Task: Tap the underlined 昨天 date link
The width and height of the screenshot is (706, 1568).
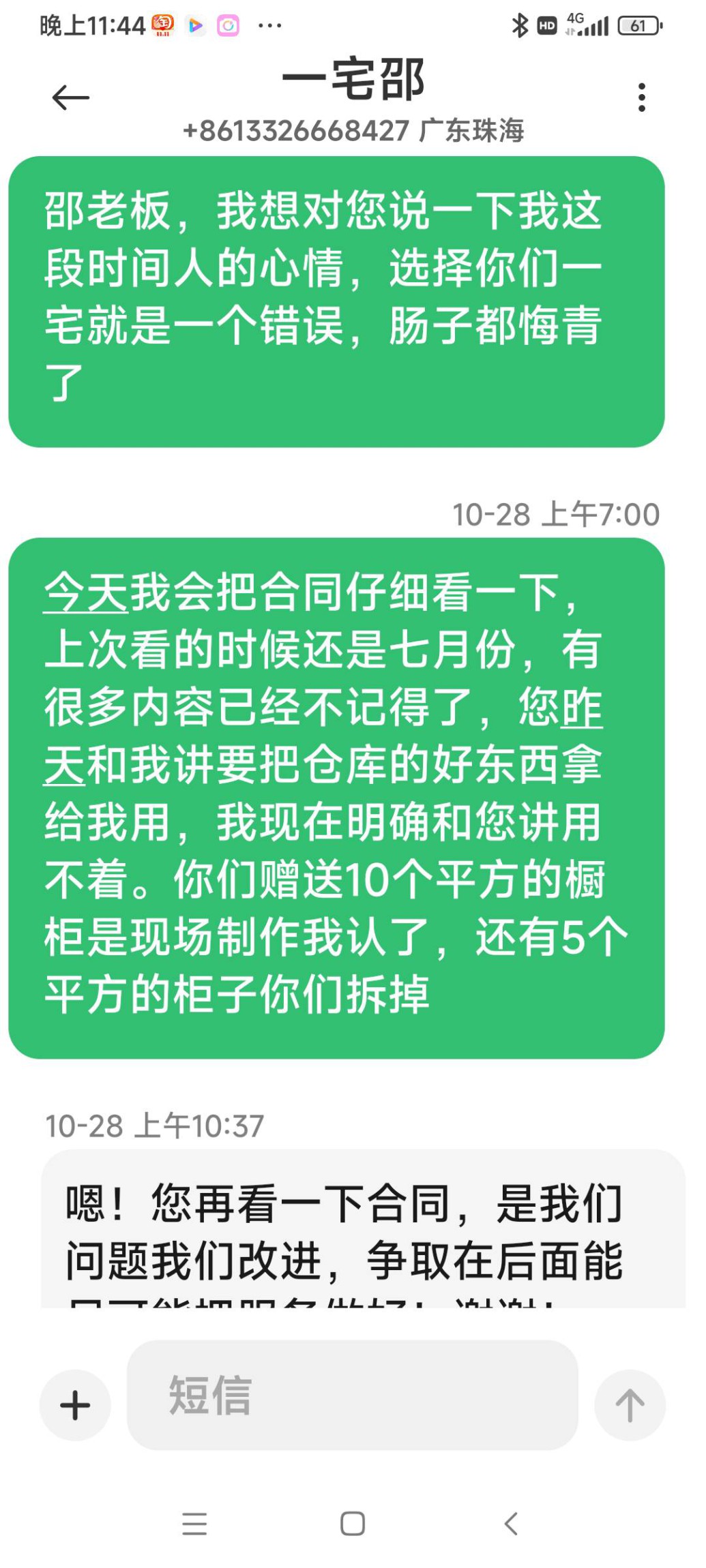Action: pos(580,708)
